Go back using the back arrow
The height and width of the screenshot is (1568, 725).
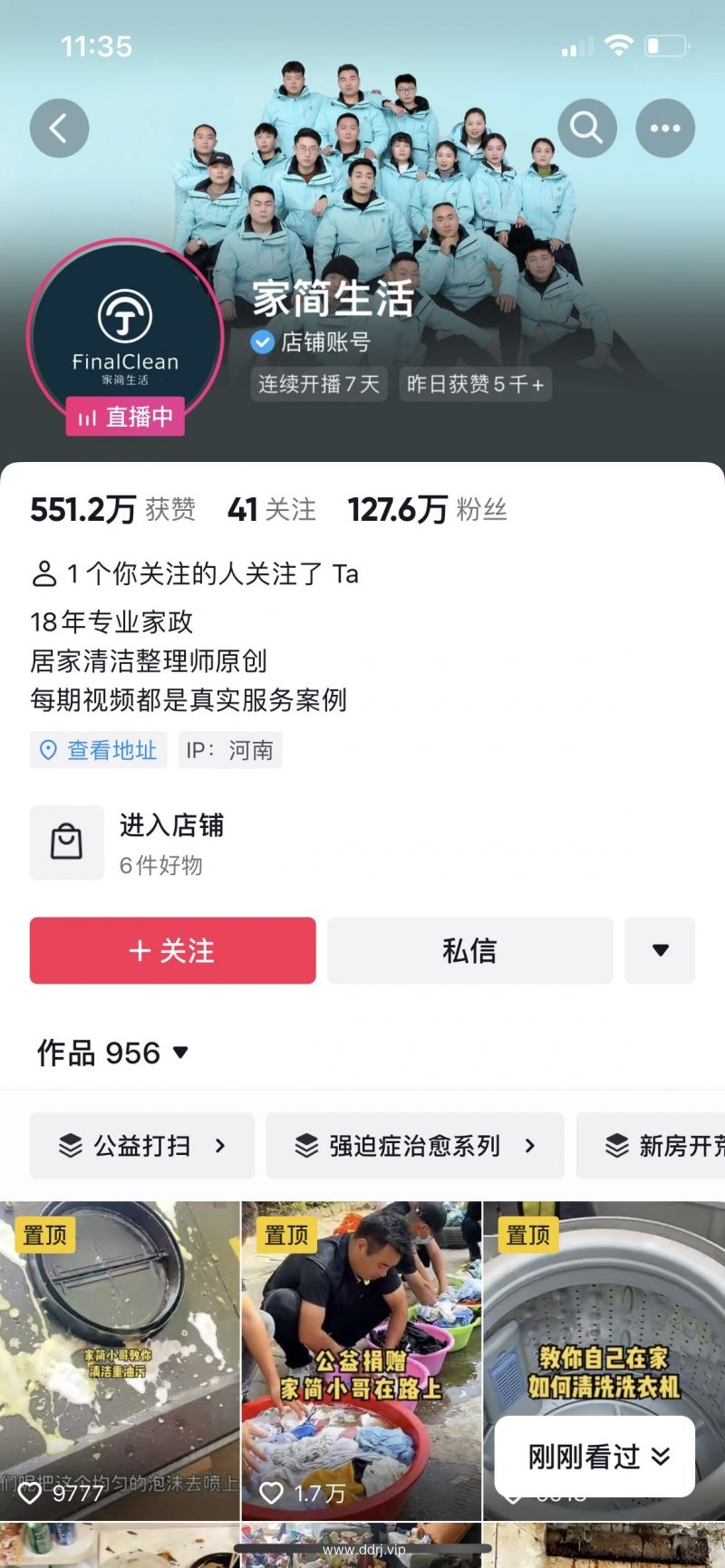tap(60, 128)
